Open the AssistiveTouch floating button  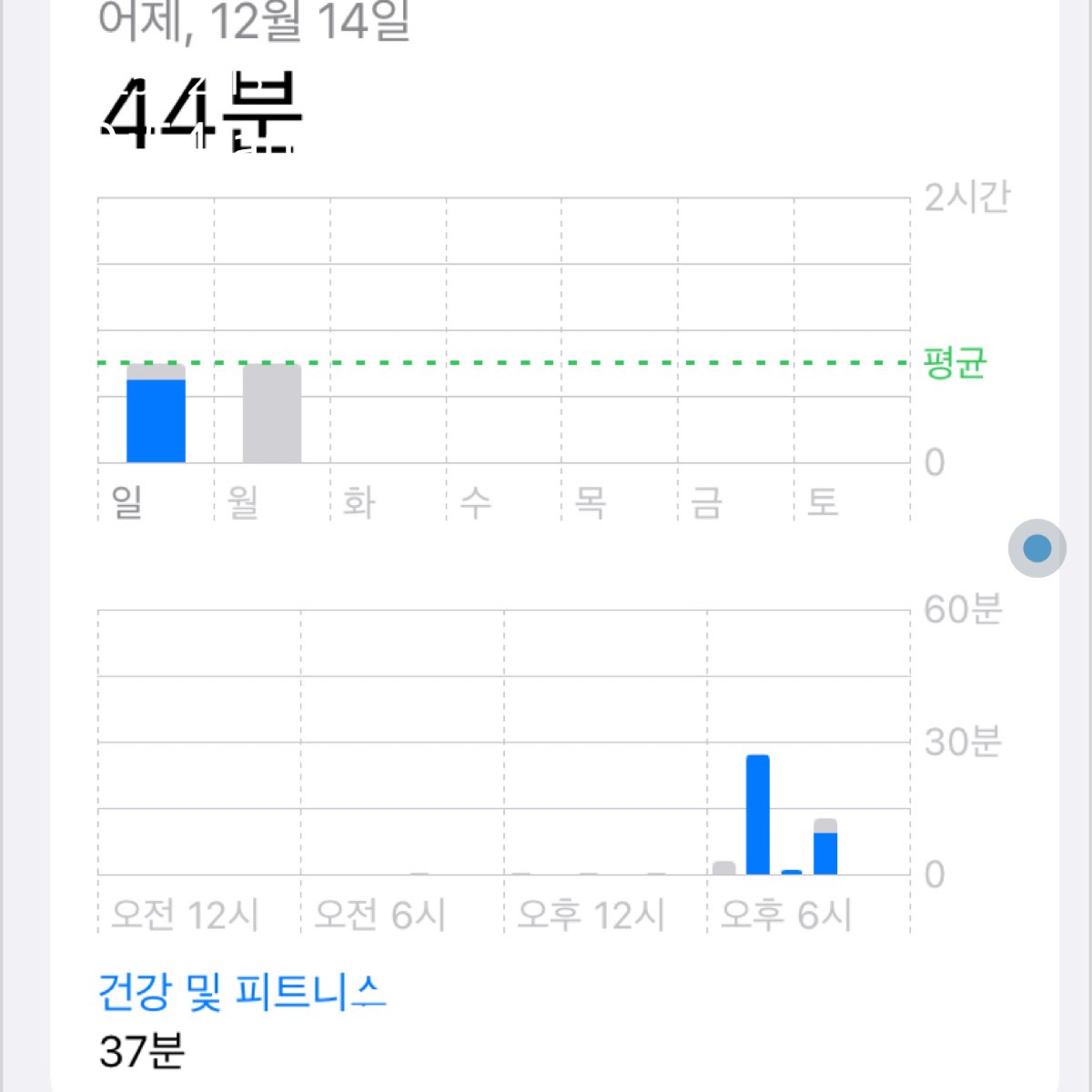point(1036,548)
